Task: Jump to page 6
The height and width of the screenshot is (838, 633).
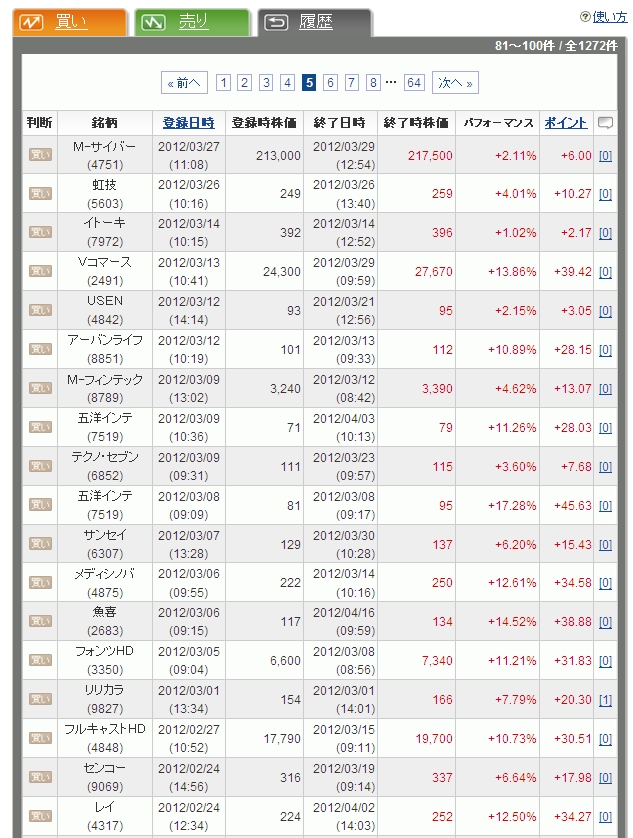Action: [330, 83]
